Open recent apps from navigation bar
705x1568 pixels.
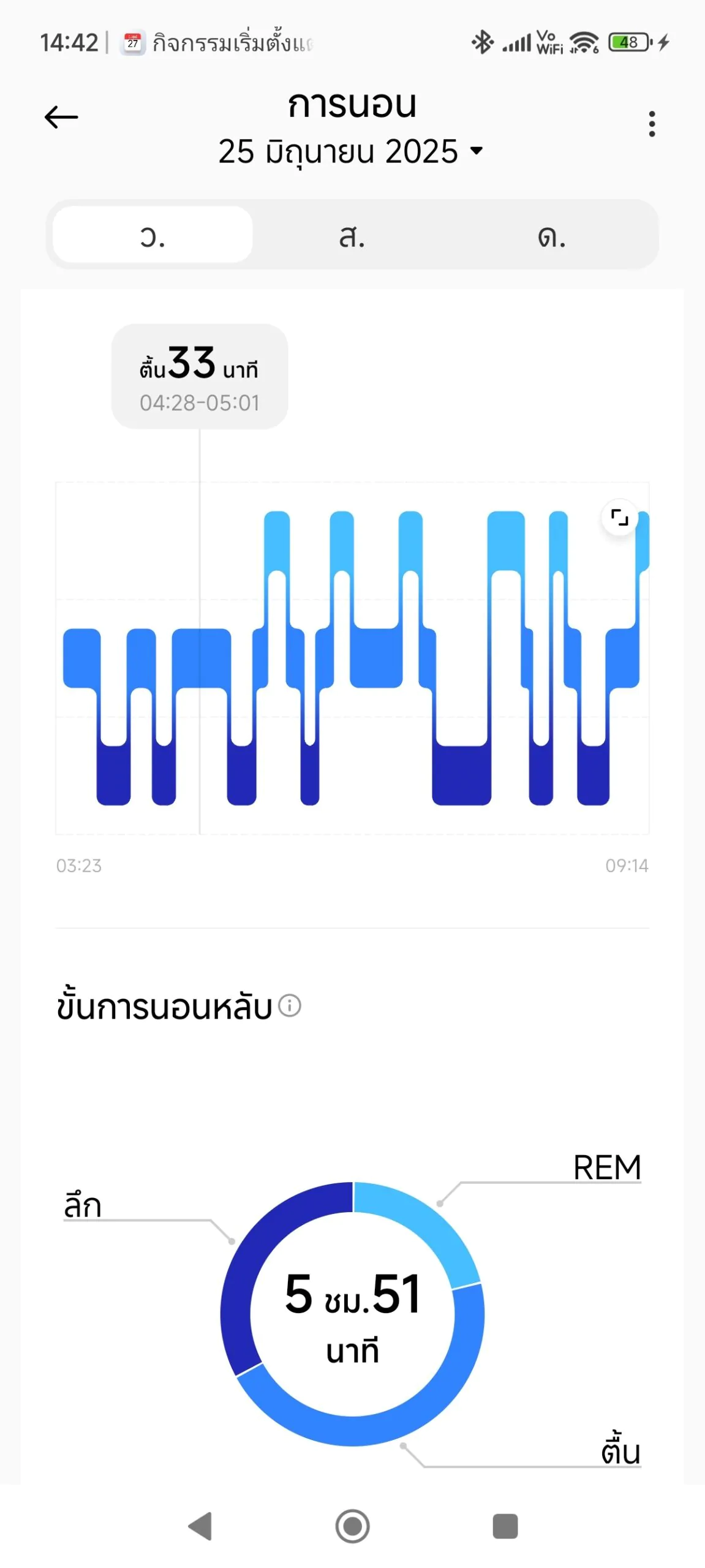505,1526
